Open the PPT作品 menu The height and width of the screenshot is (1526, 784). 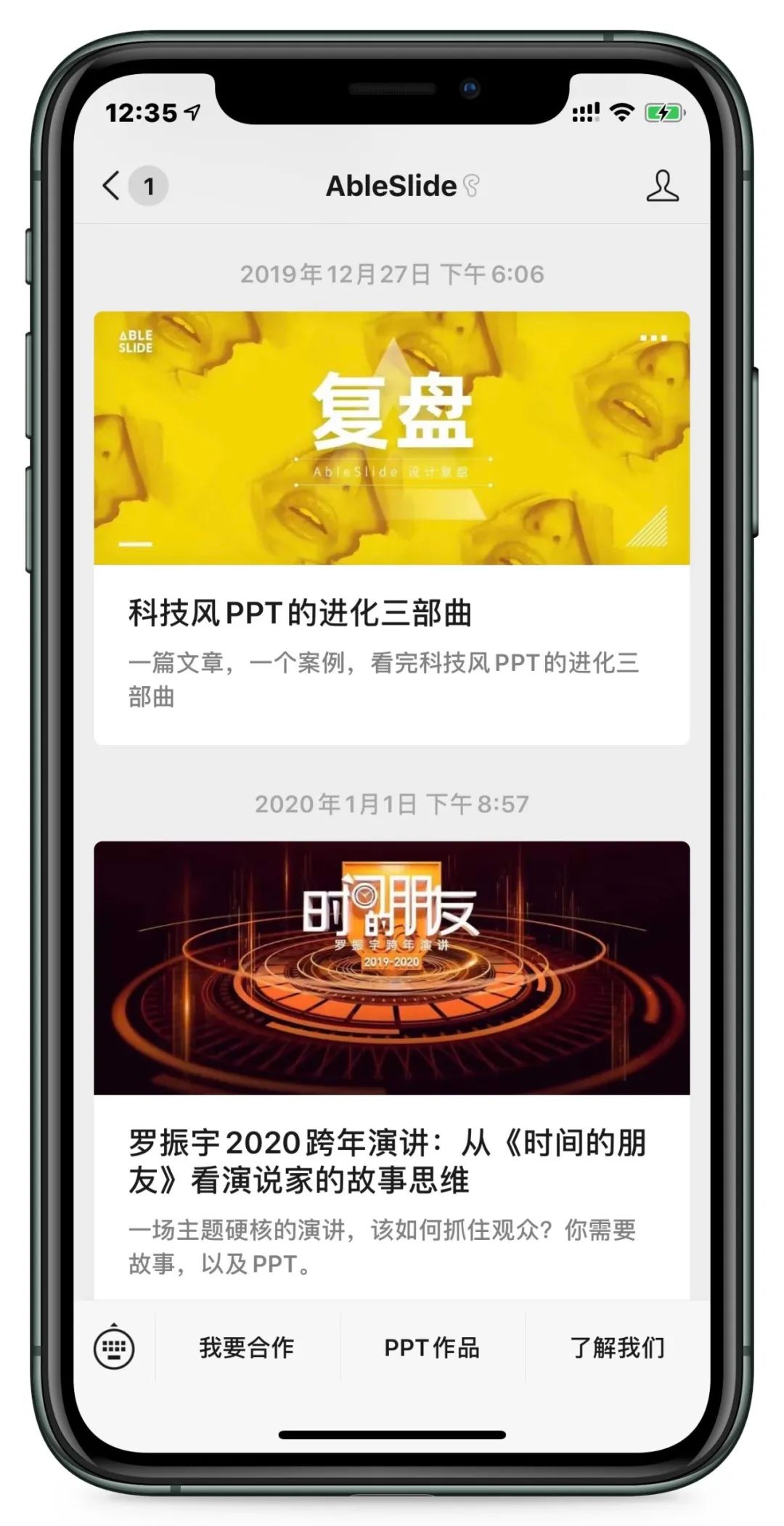[433, 1348]
